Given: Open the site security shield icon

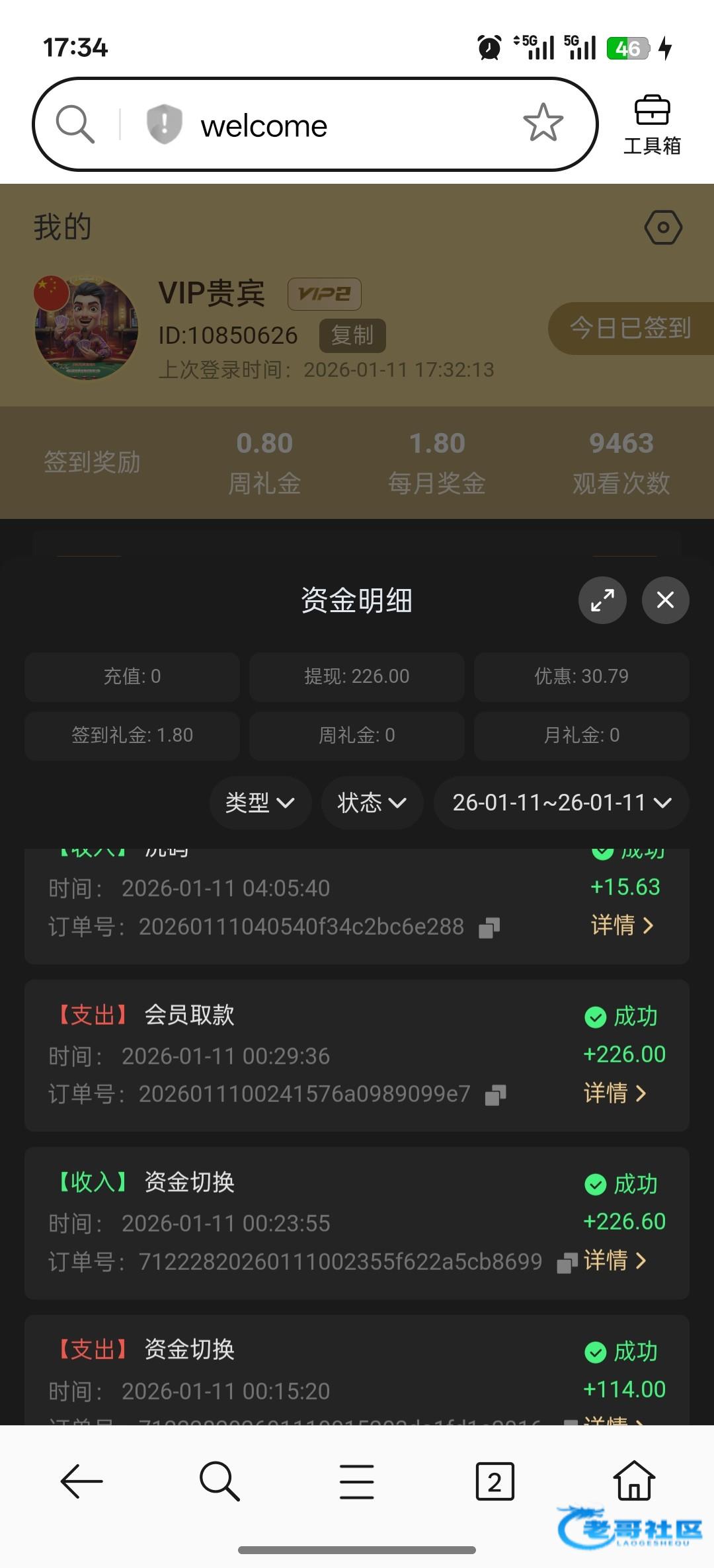Looking at the screenshot, I should pos(164,124).
